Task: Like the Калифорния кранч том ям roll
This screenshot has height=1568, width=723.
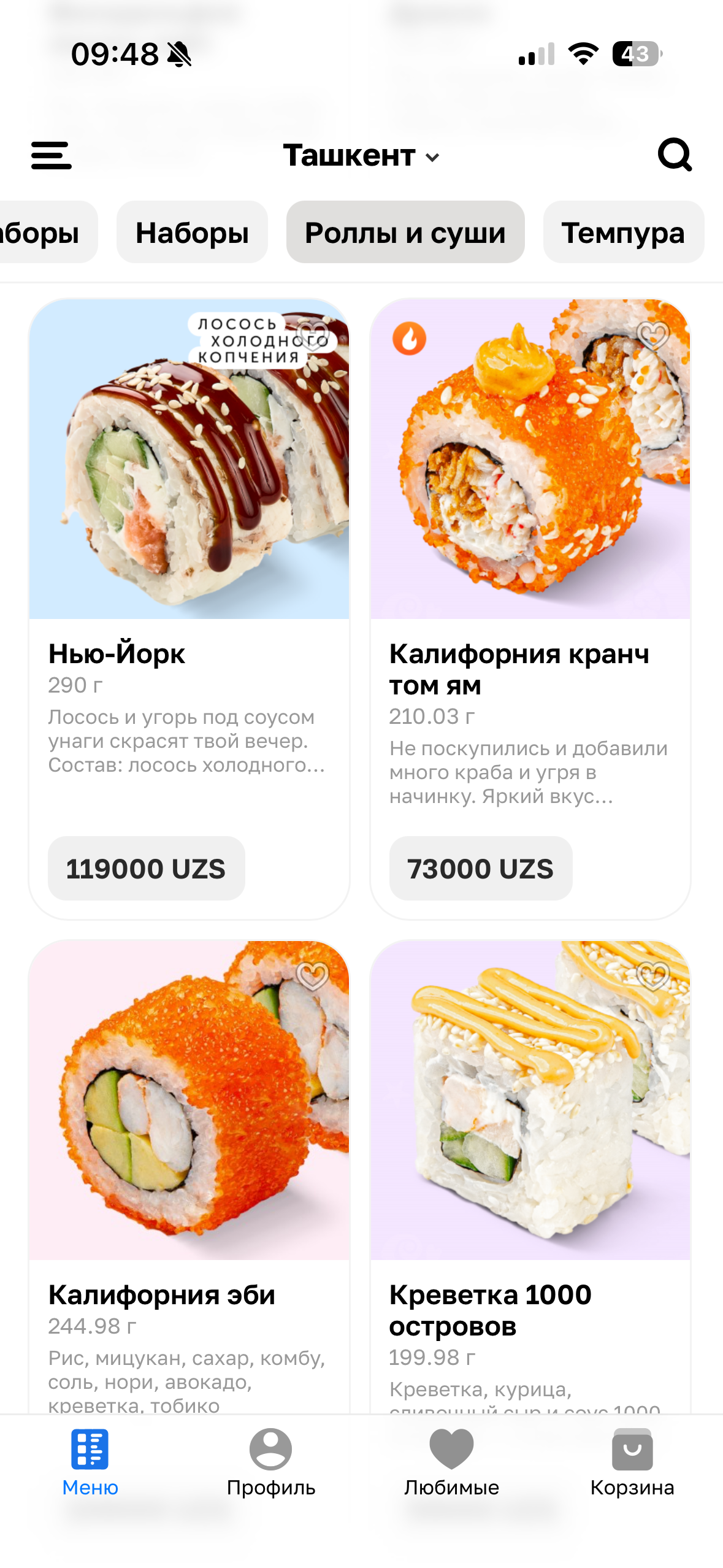Action: pyautogui.click(x=652, y=335)
